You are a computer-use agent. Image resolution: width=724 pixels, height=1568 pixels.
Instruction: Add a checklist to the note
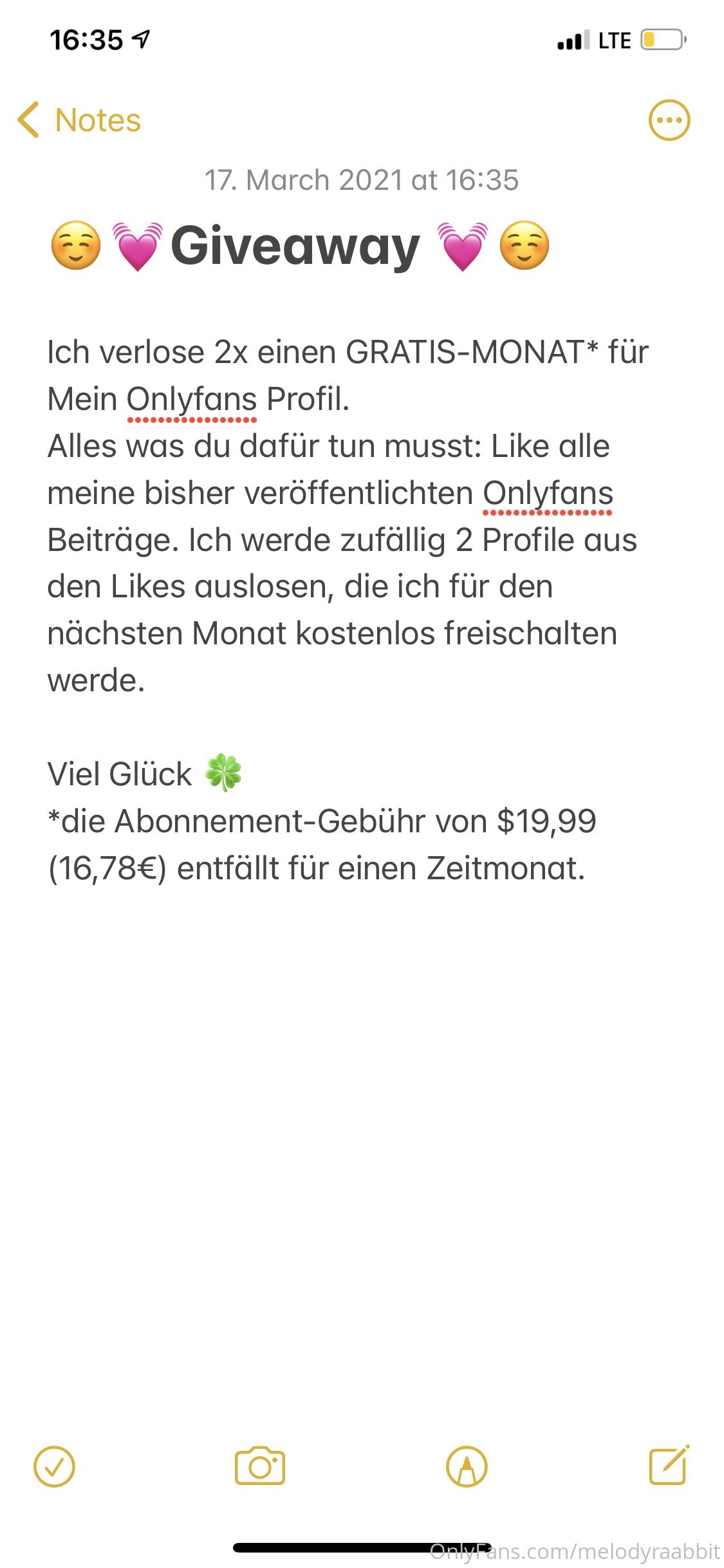coord(54,1466)
